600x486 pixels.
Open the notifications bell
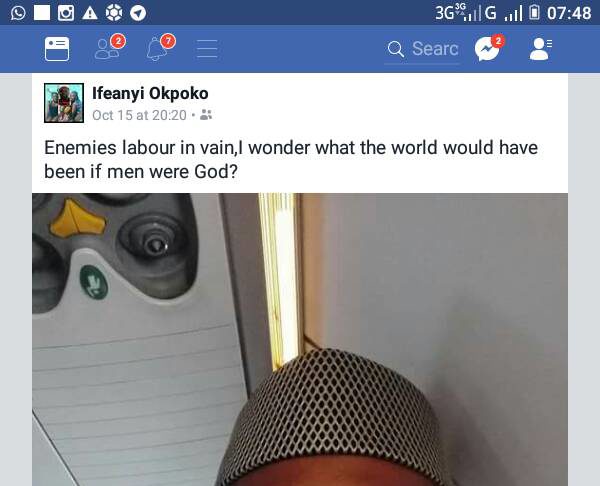(x=160, y=48)
